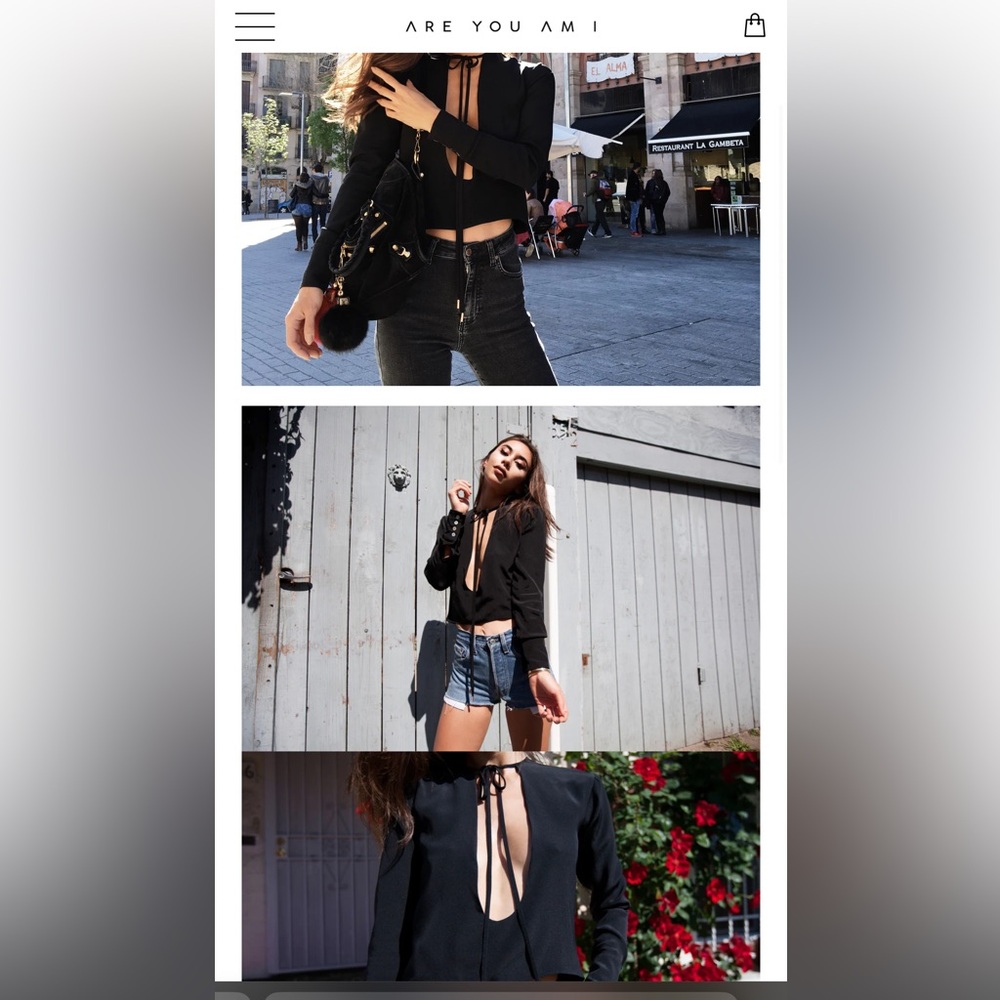Open the photo with red roses
This screenshot has width=1000, height=1000.
tap(500, 865)
